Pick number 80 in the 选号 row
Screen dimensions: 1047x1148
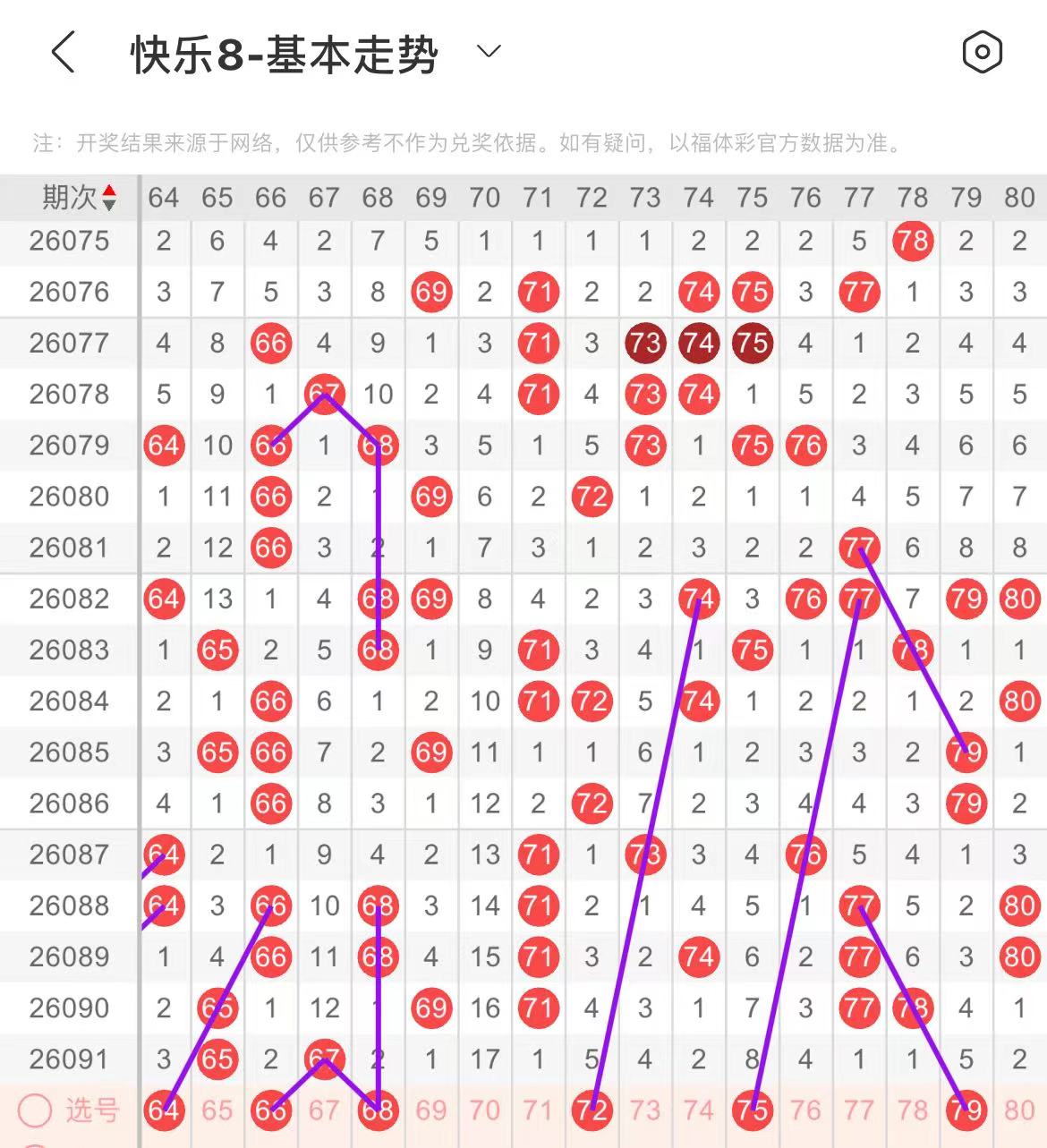coord(1019,1110)
